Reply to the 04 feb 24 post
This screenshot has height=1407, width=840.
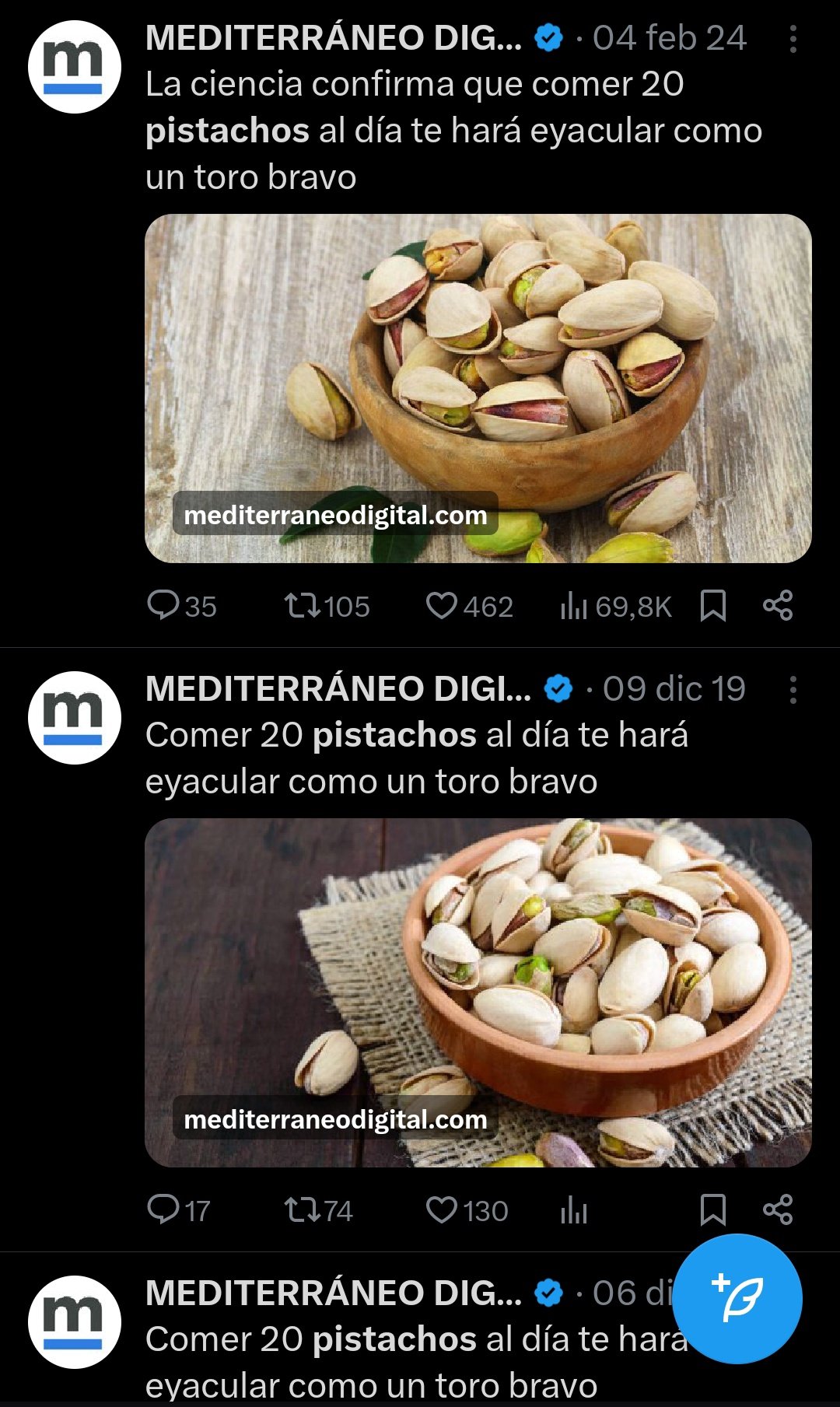coord(163,605)
